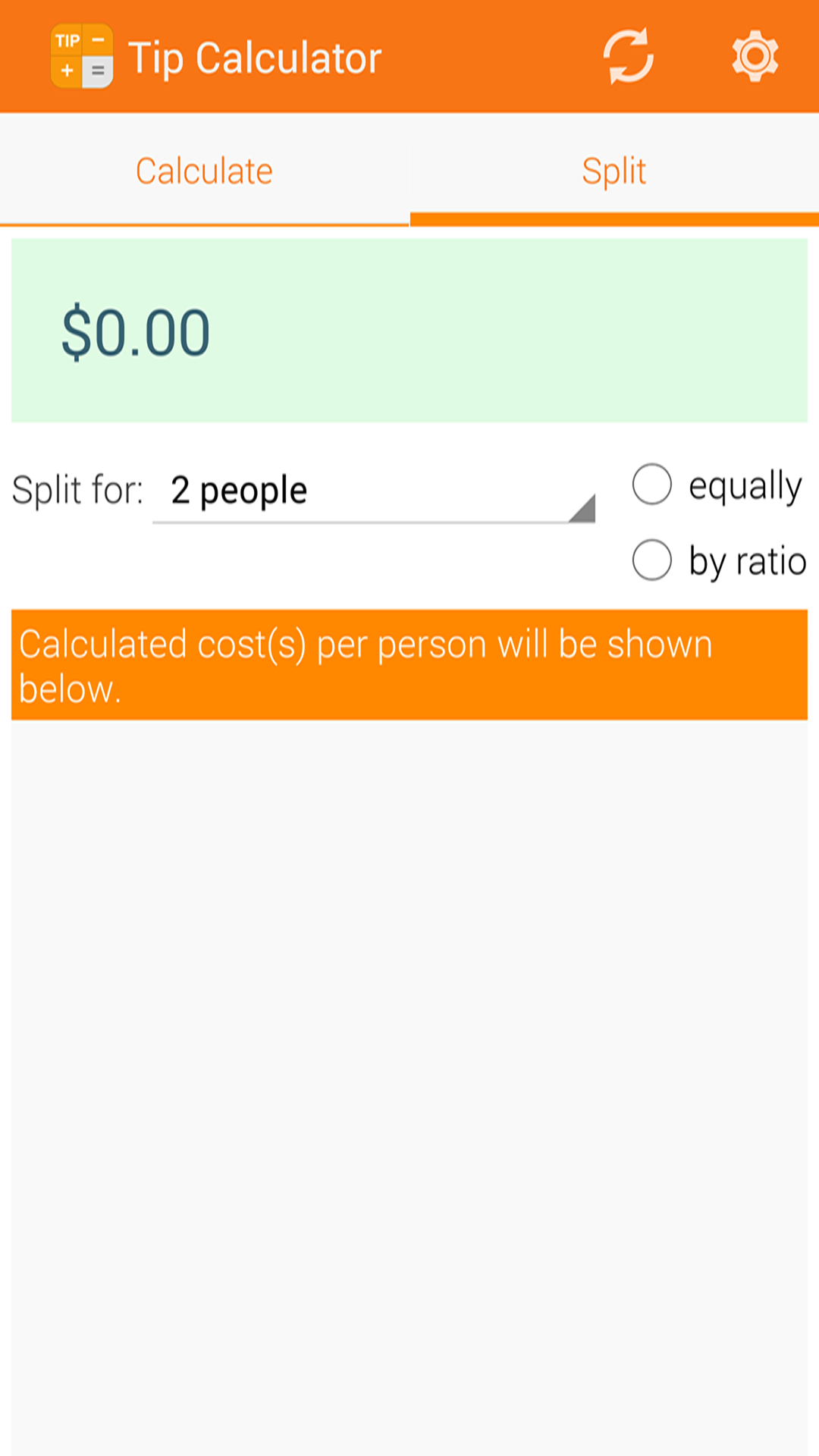The height and width of the screenshot is (1456, 819).
Task: Tap the 'equally' label next to its circle
Action: [745, 485]
